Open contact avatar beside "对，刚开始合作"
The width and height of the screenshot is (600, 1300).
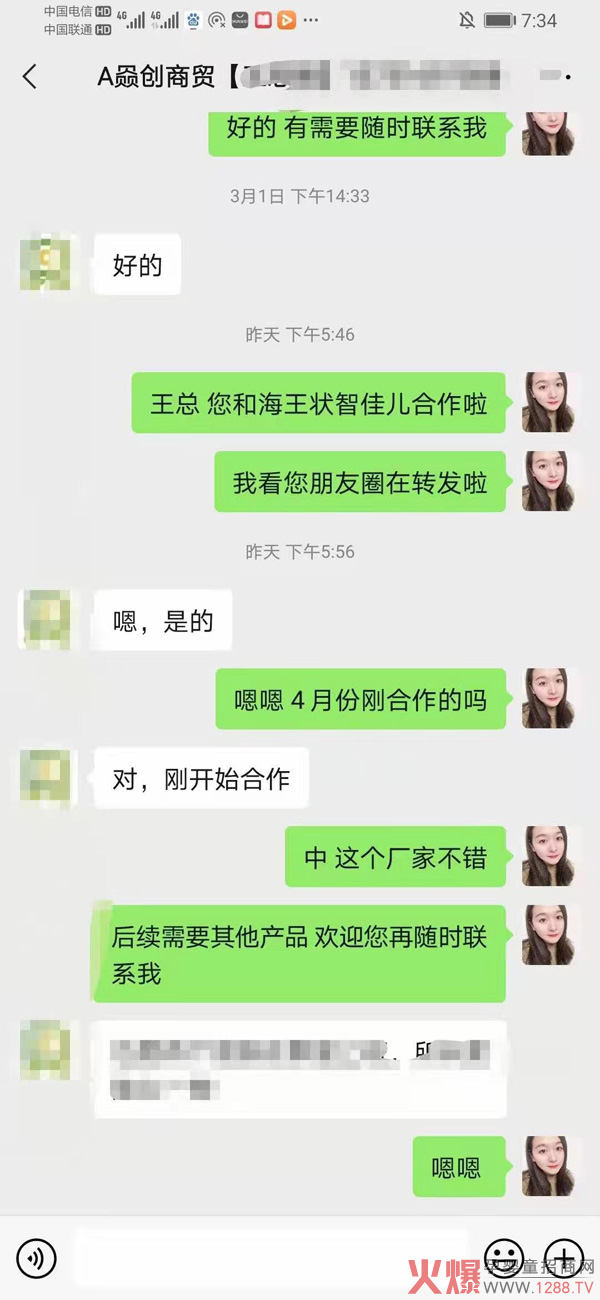coord(46,777)
